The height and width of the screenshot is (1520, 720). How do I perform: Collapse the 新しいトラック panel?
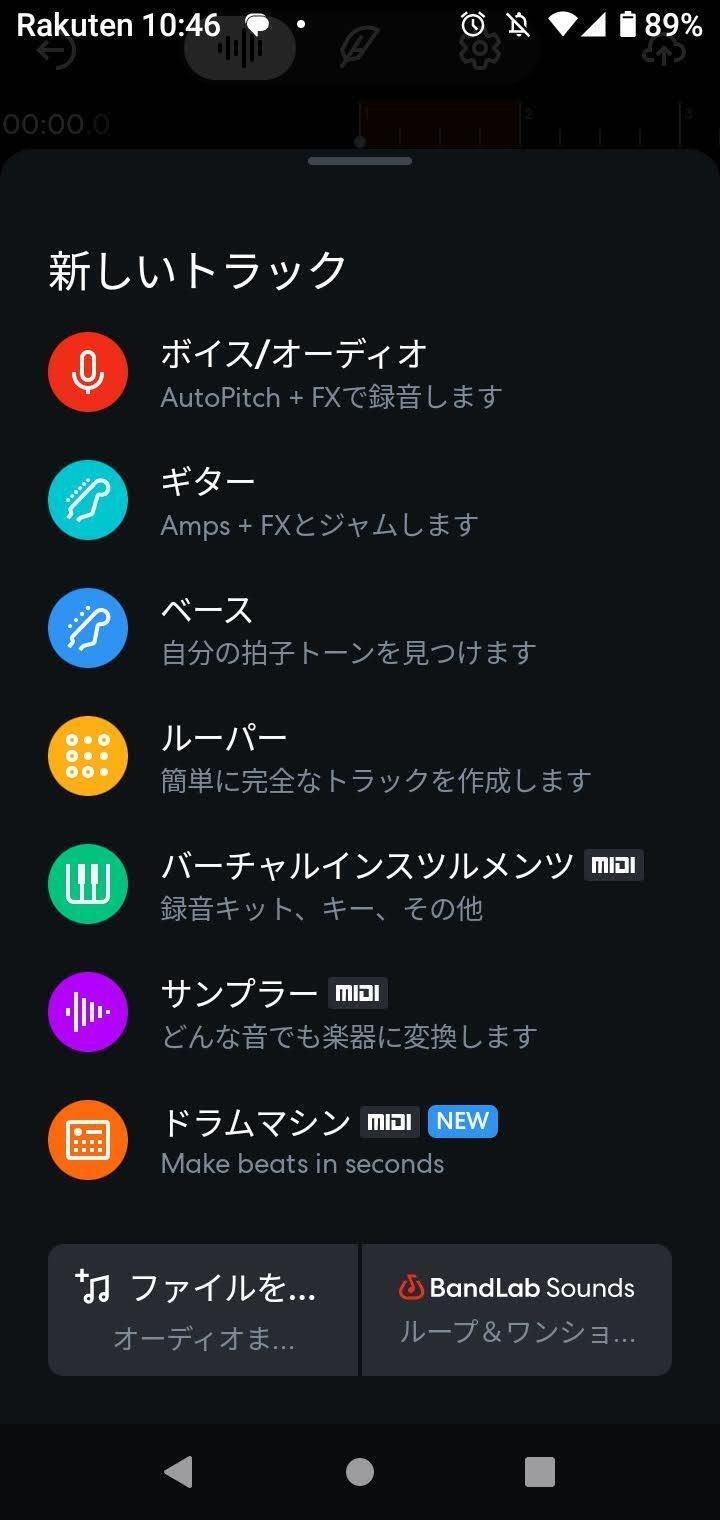360,160
